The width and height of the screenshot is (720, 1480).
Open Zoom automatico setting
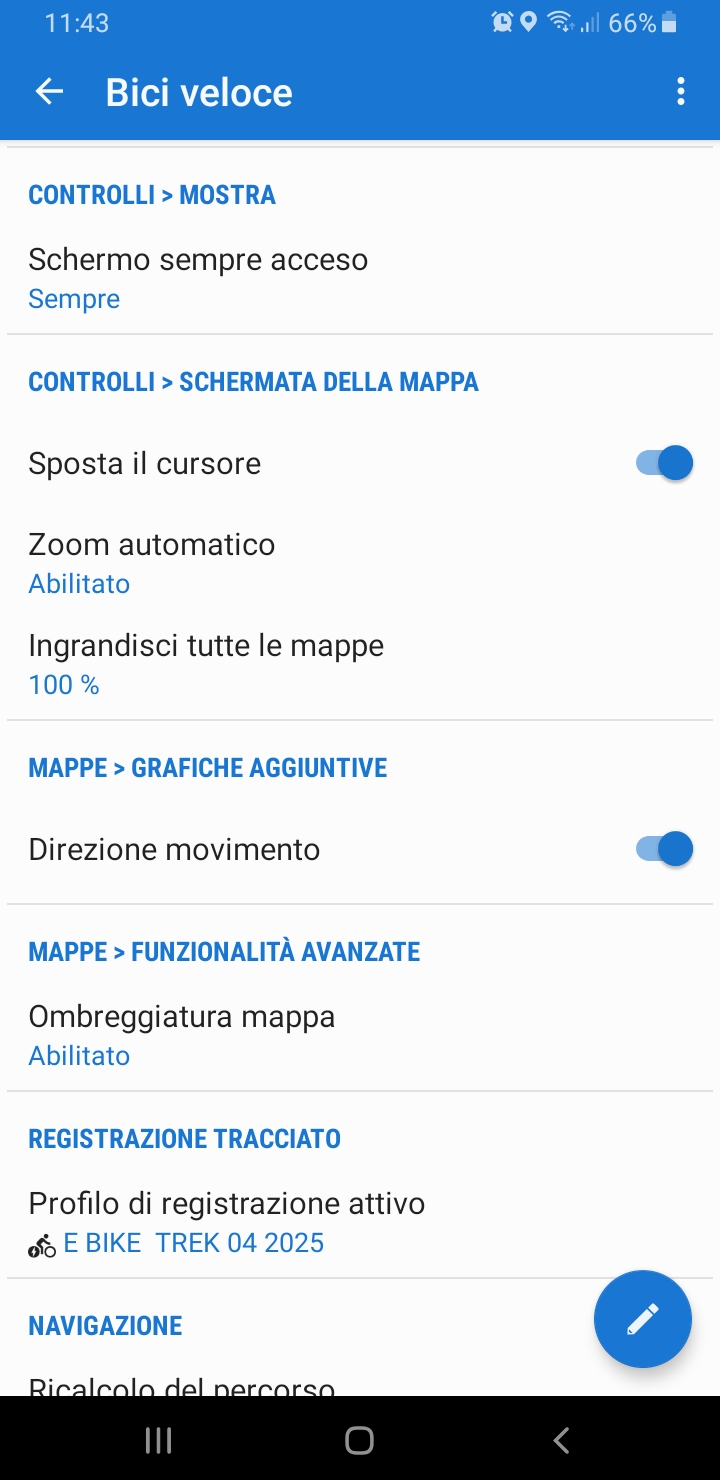pyautogui.click(x=152, y=562)
